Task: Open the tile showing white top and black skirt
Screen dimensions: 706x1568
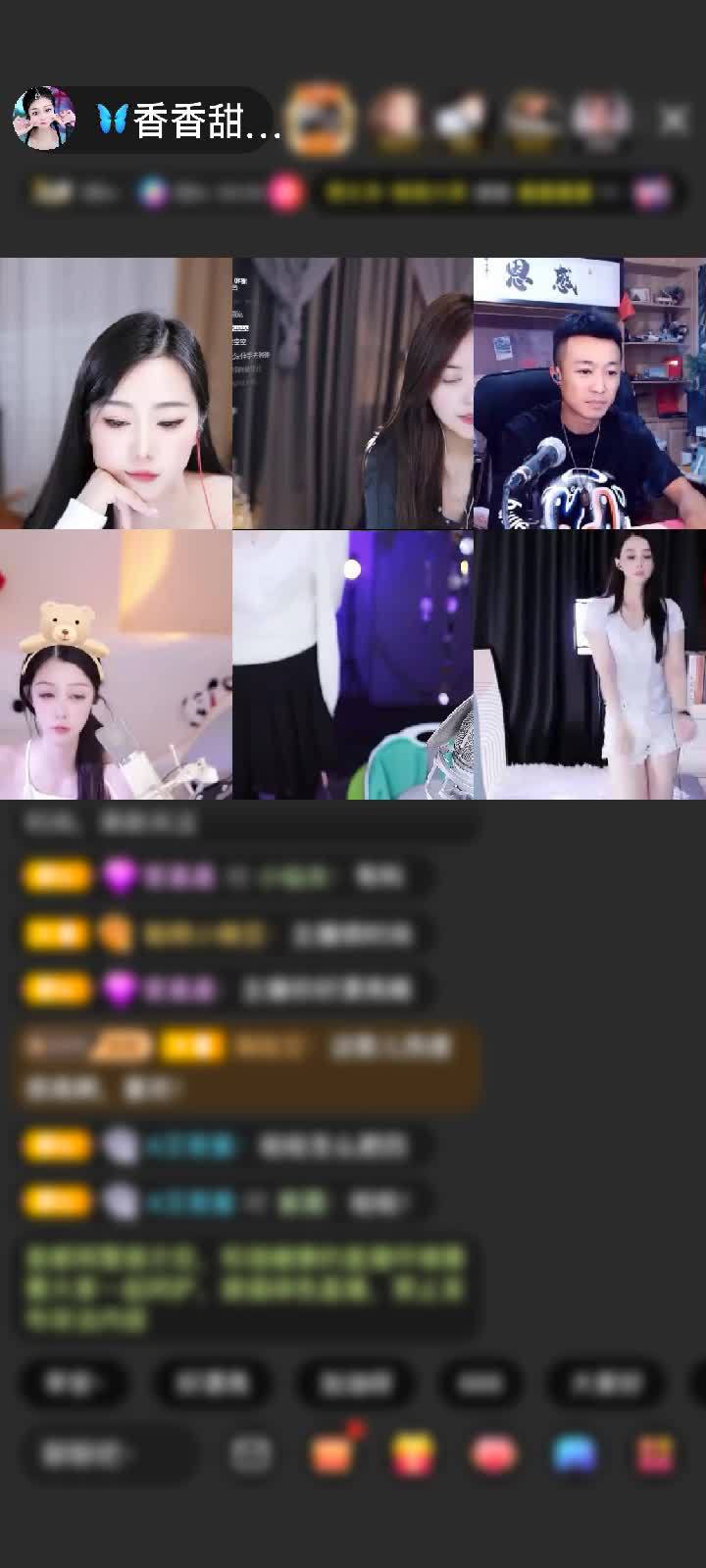Action: click(353, 664)
